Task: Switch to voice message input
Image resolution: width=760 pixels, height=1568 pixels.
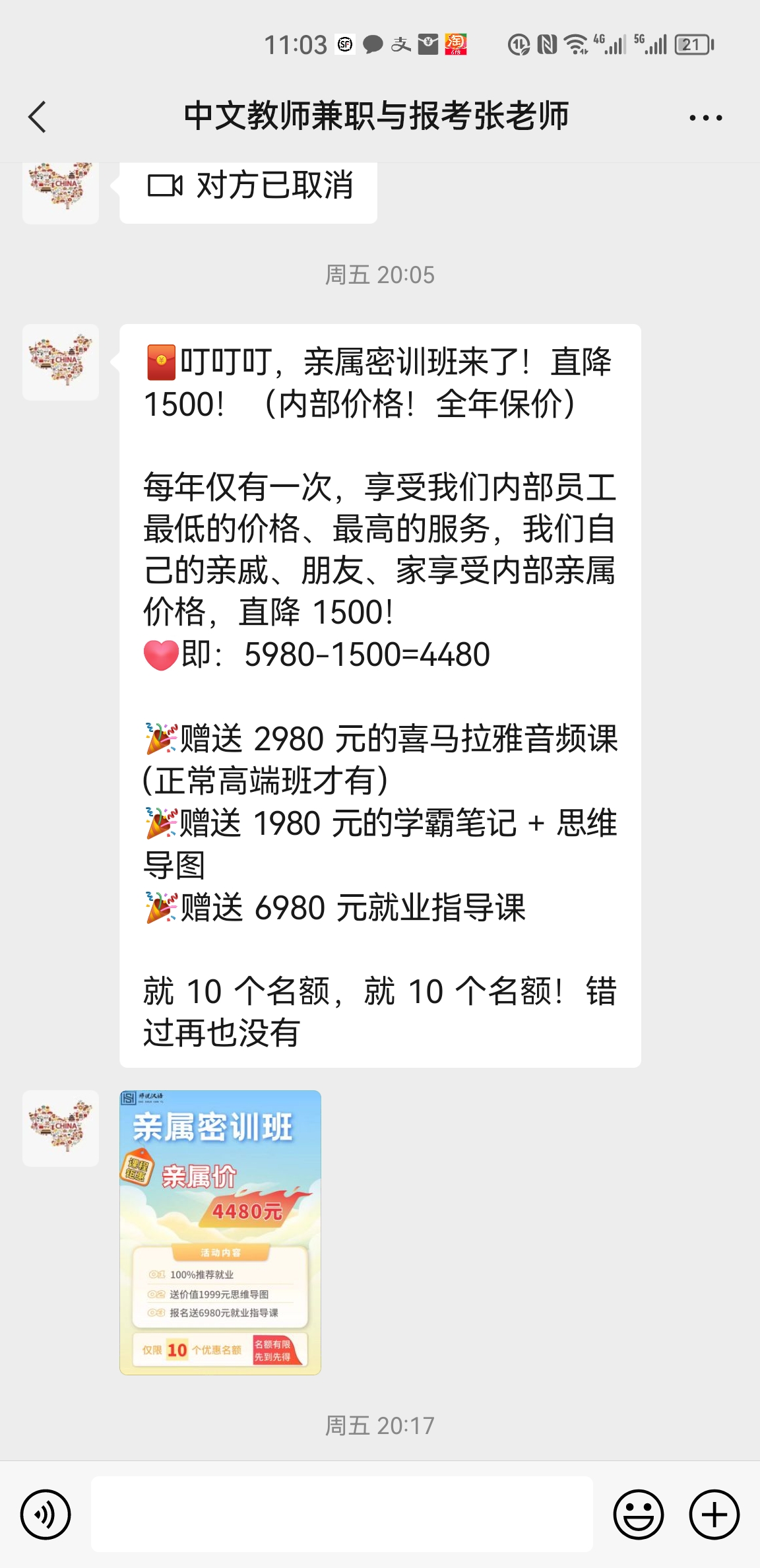Action: pos(46,1514)
